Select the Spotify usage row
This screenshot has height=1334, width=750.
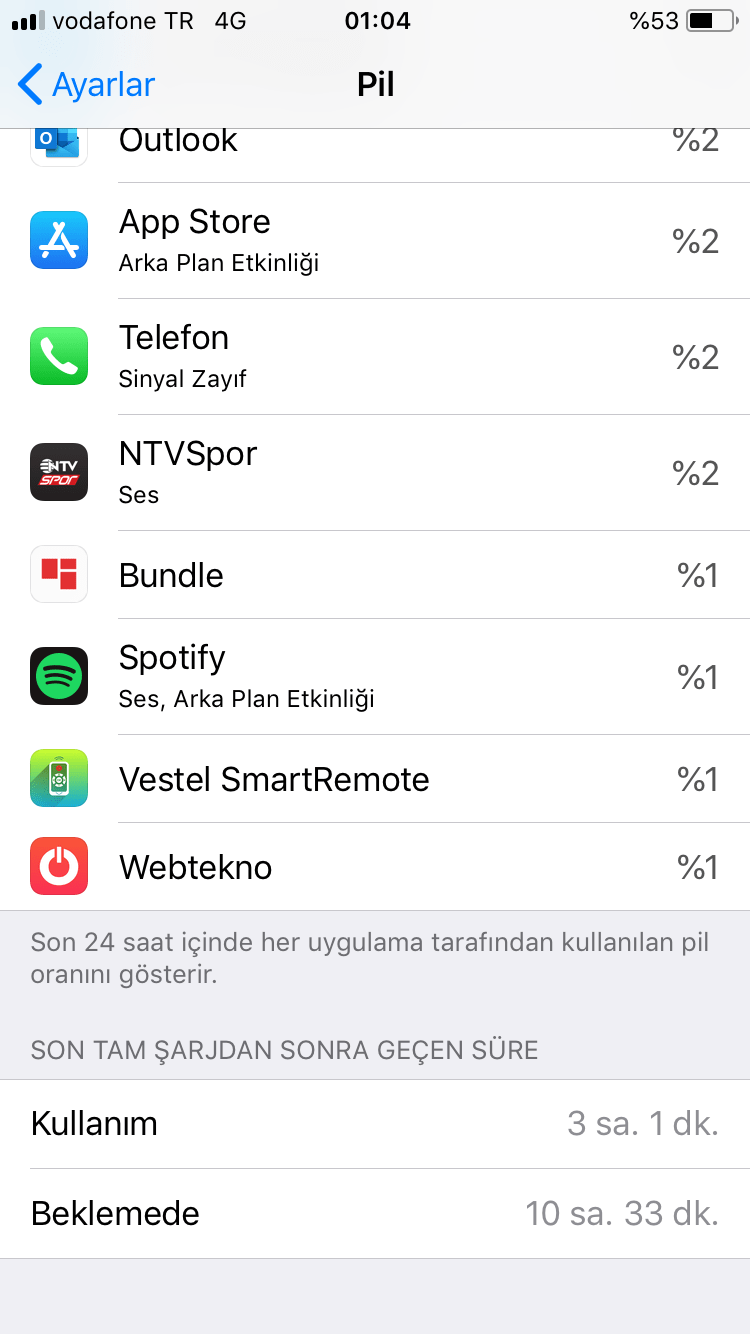coord(375,677)
